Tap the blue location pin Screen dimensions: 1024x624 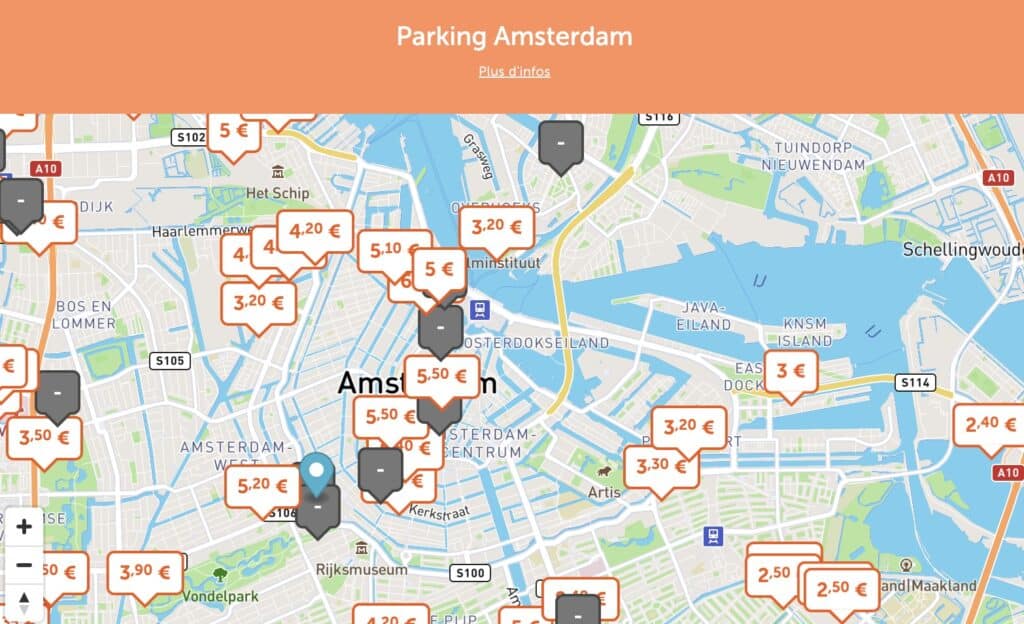(x=318, y=472)
